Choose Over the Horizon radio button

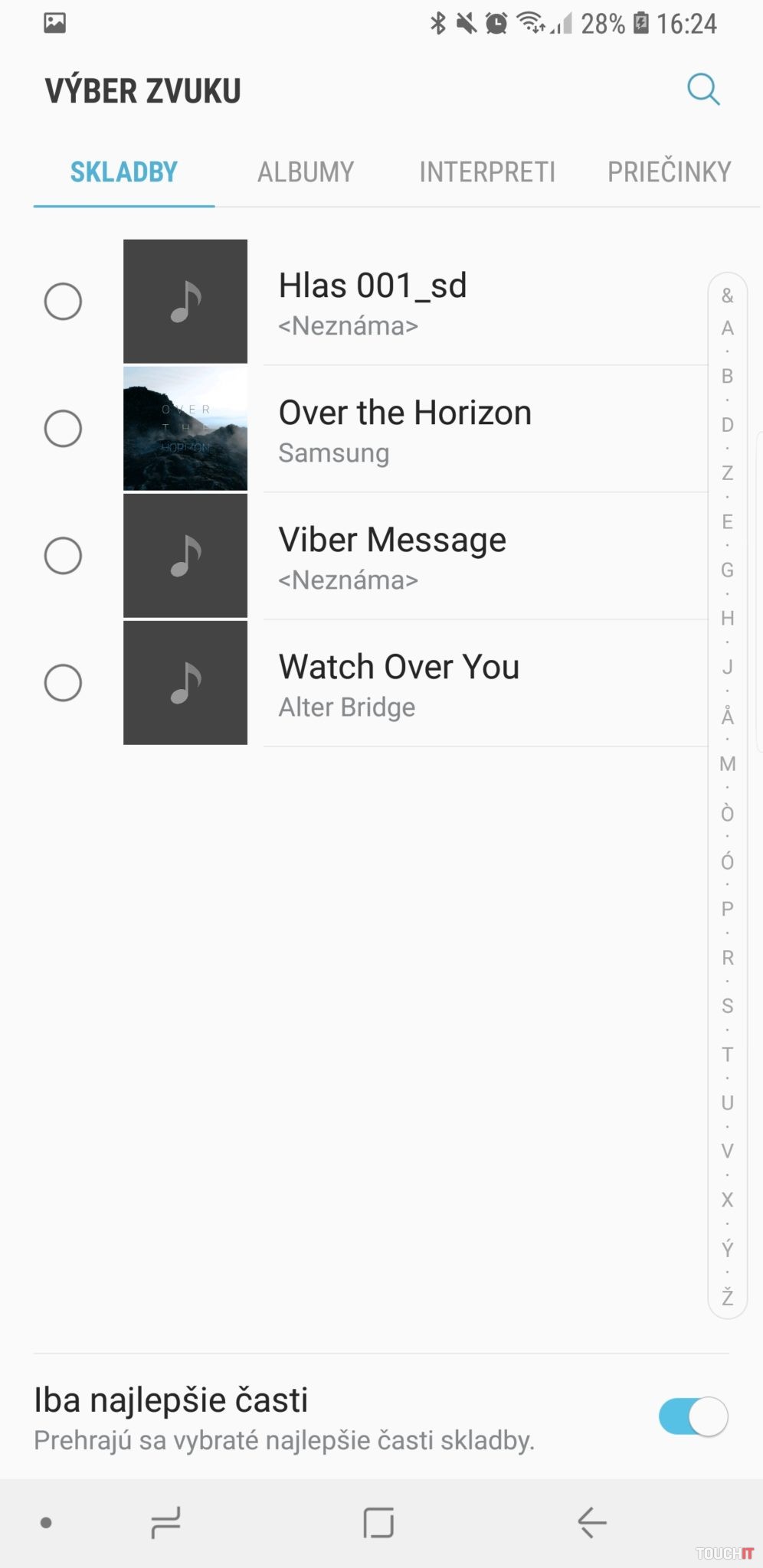pos(63,428)
